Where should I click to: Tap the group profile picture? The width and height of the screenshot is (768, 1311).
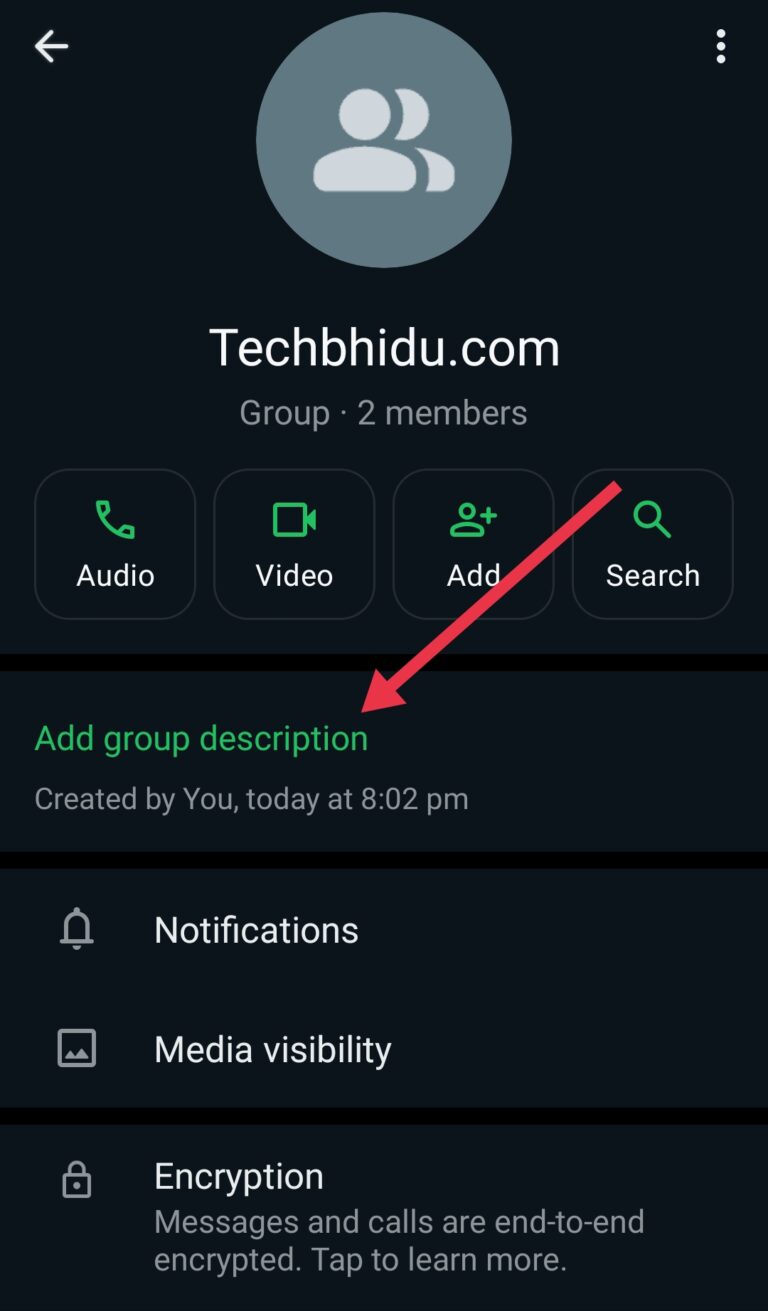(384, 140)
